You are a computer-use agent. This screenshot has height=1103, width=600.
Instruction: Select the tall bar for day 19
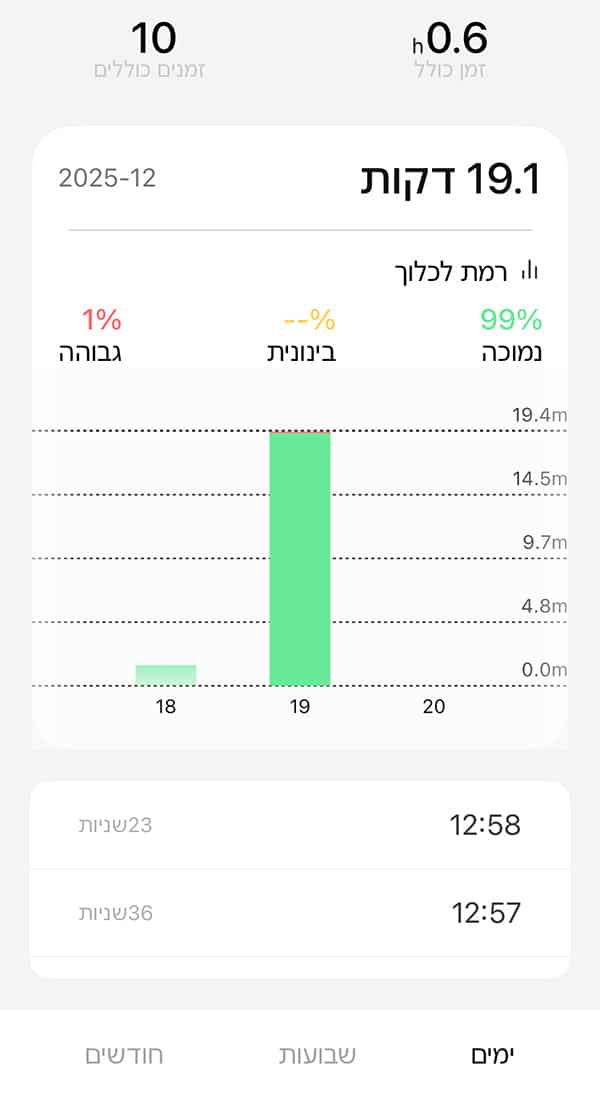click(300, 558)
